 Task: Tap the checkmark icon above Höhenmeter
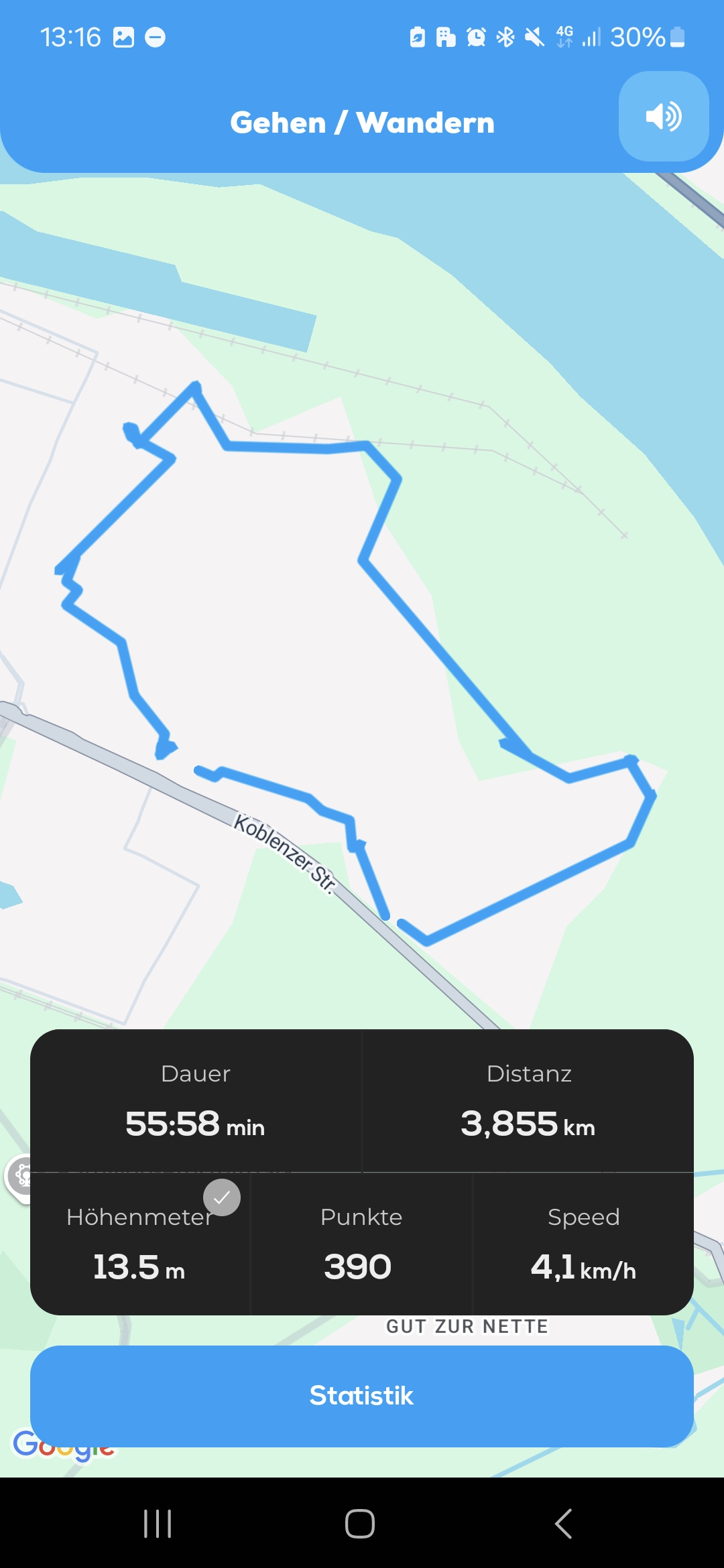(x=222, y=1197)
